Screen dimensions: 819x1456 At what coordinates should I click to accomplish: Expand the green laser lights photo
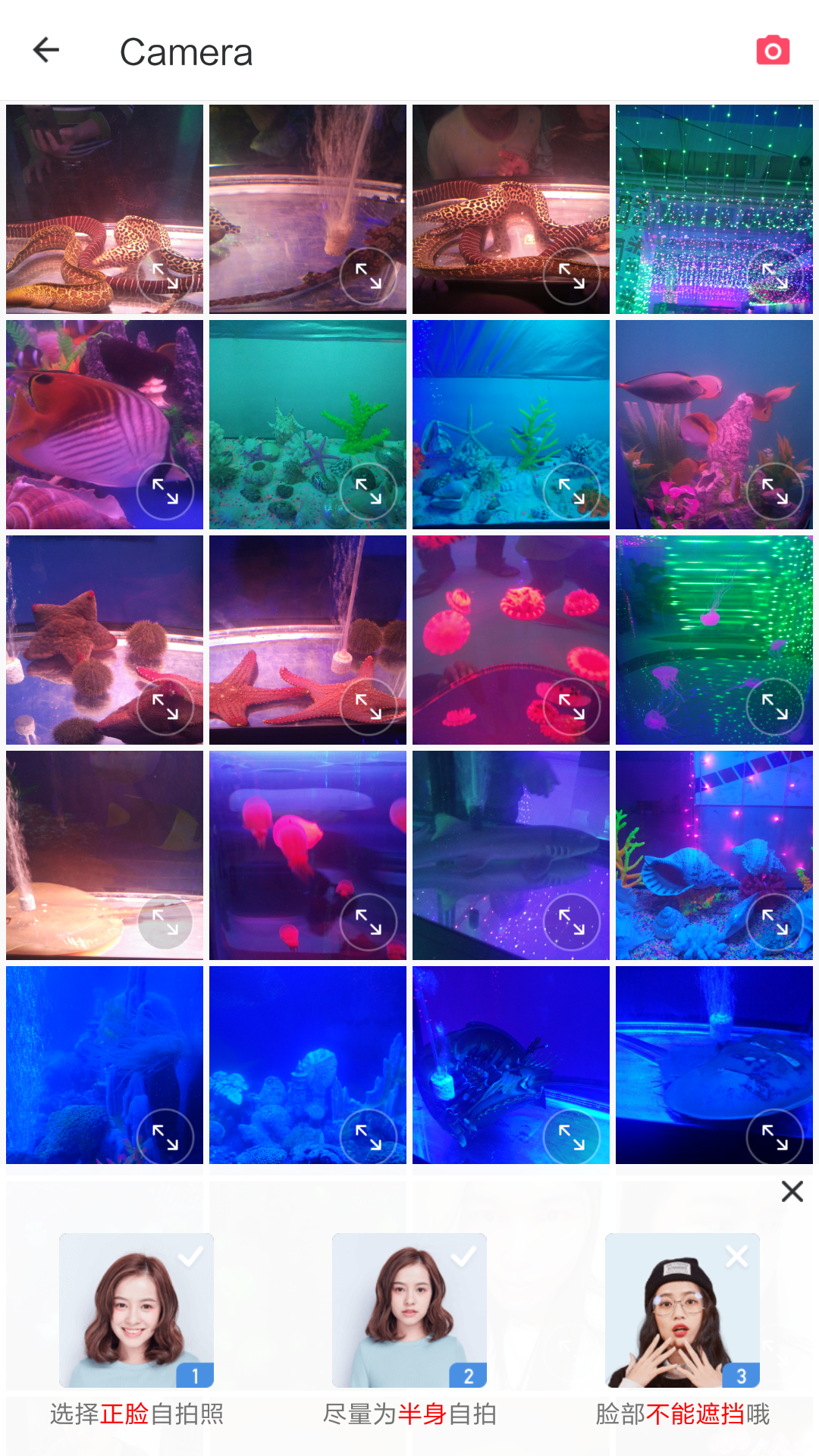click(x=774, y=276)
